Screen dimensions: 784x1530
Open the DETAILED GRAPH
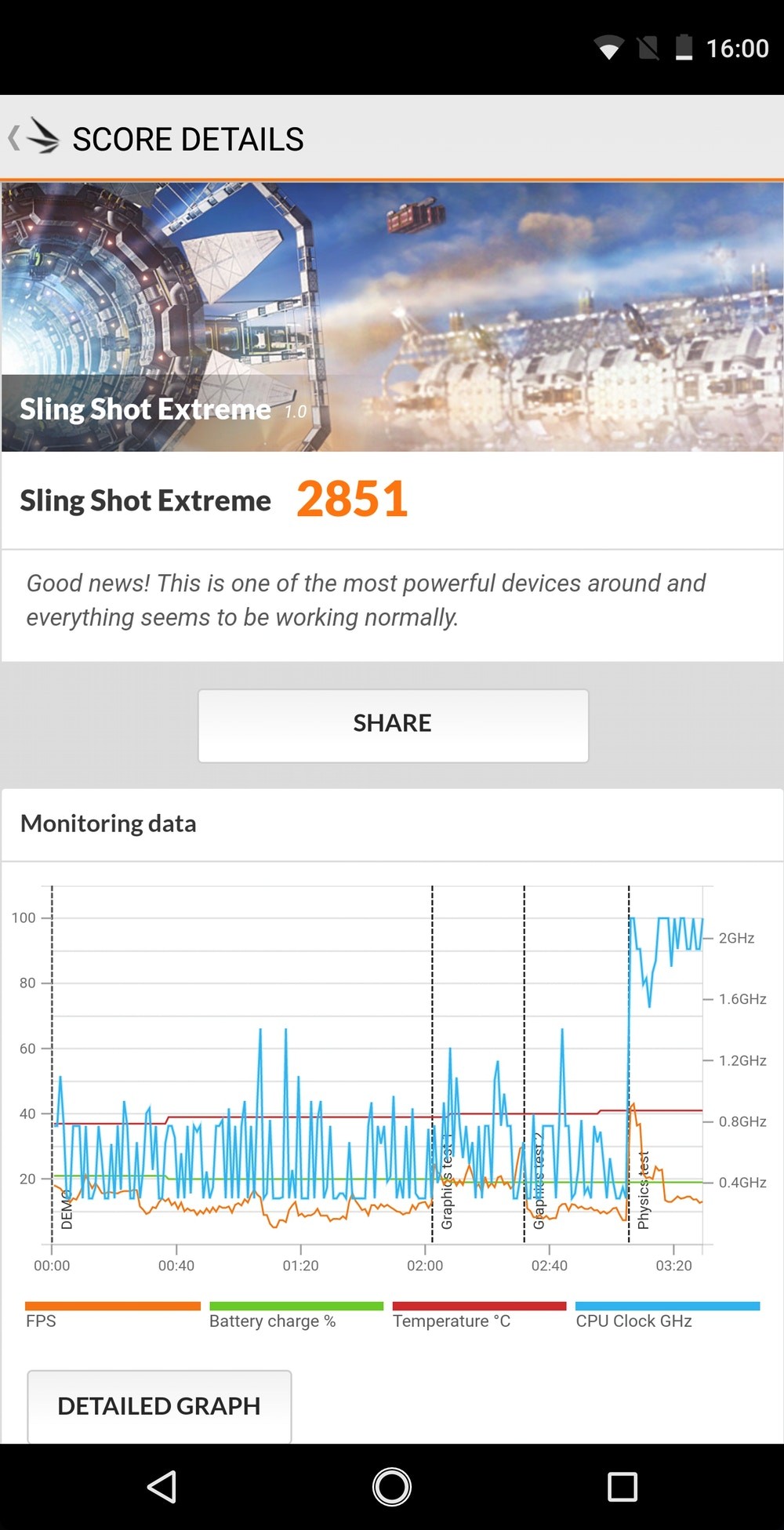[x=159, y=1406]
